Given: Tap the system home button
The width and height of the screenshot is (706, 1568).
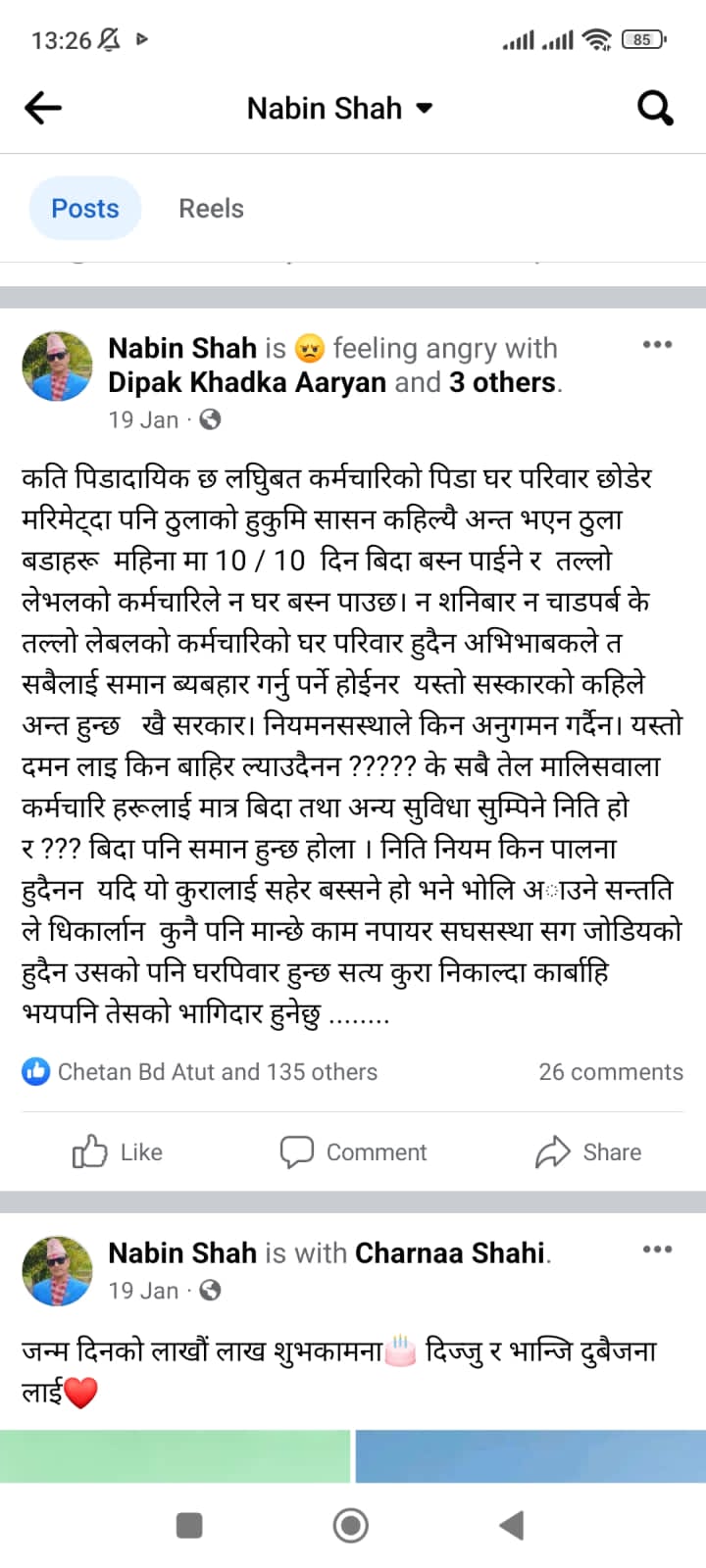Looking at the screenshot, I should (x=351, y=1525).
